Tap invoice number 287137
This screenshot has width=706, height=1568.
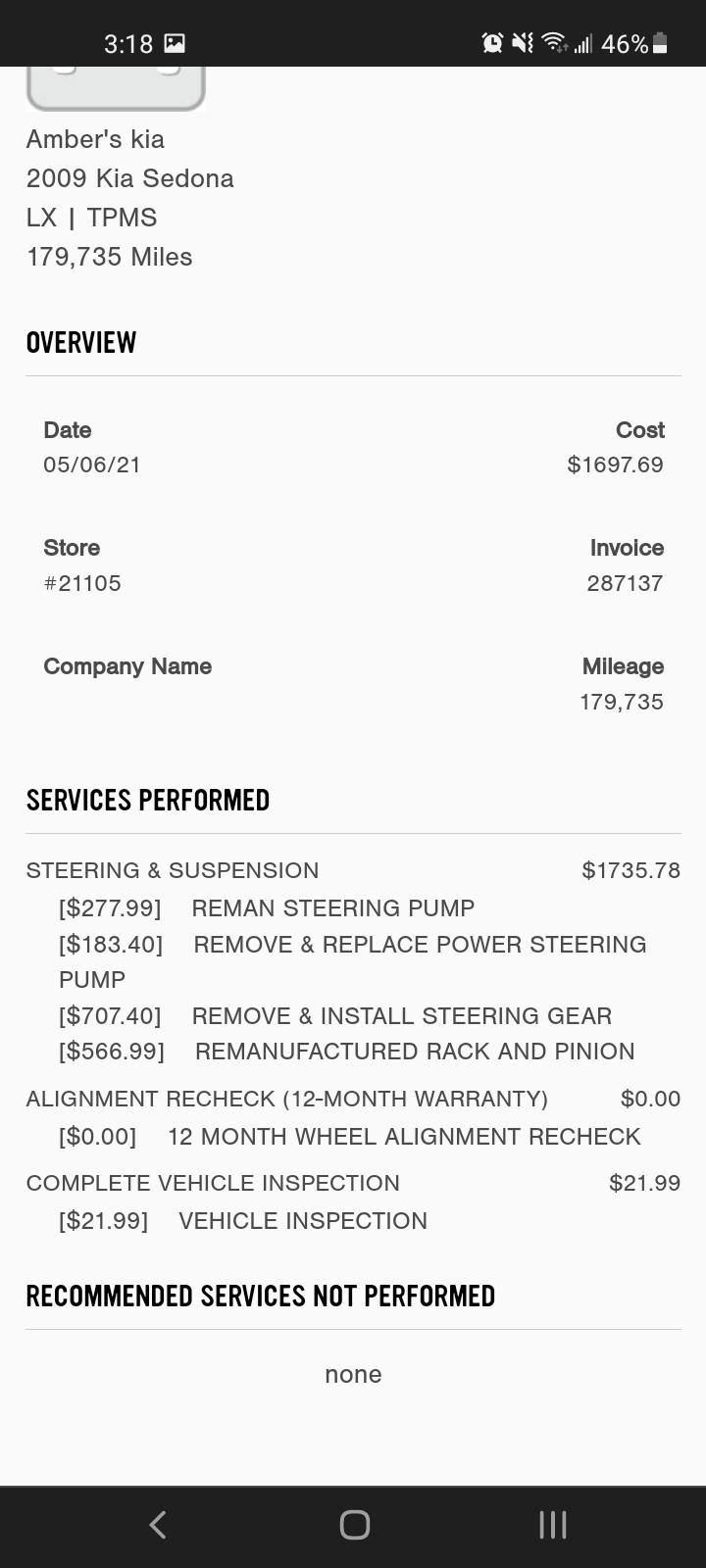click(x=625, y=583)
